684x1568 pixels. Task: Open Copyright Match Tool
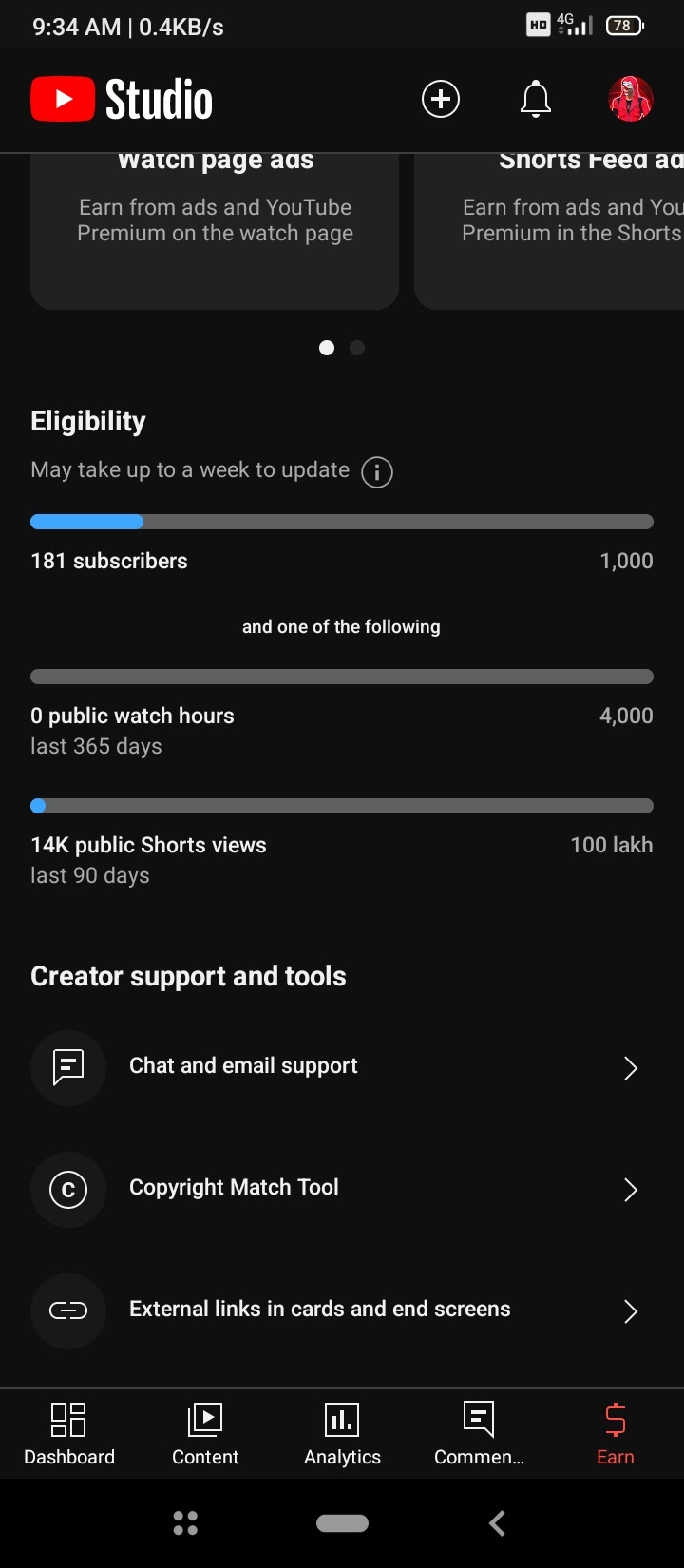coord(342,1189)
